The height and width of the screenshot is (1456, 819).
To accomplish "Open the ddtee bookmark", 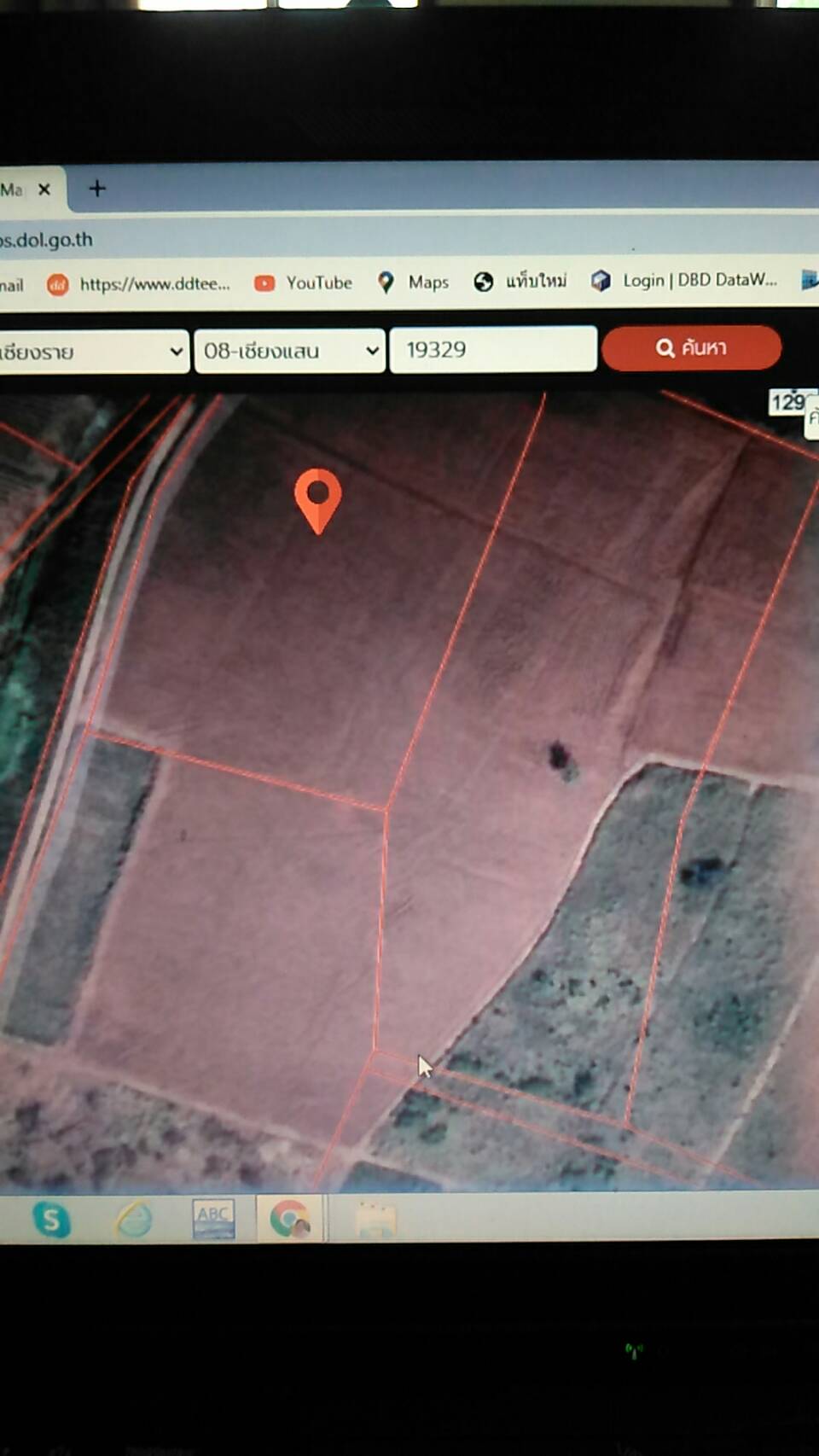I will click(x=139, y=284).
